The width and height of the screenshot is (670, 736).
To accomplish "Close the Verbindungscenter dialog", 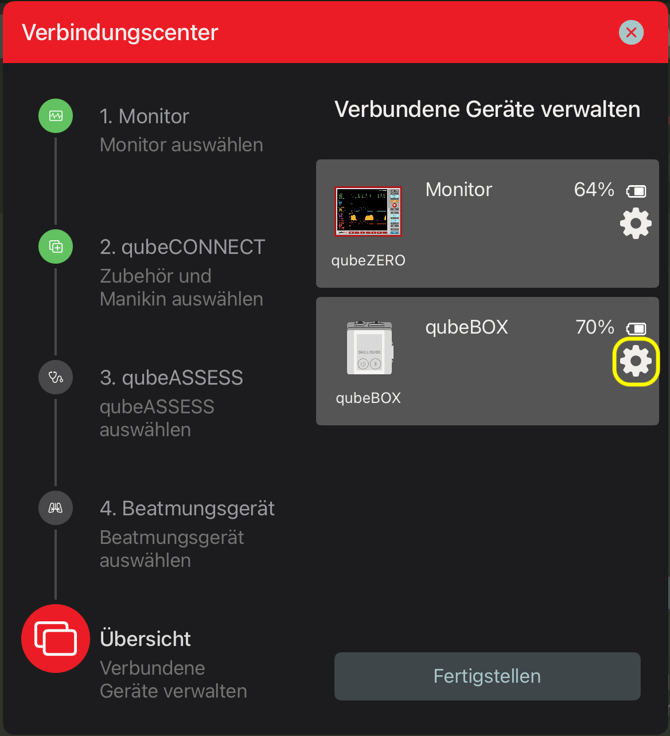I will [x=631, y=33].
